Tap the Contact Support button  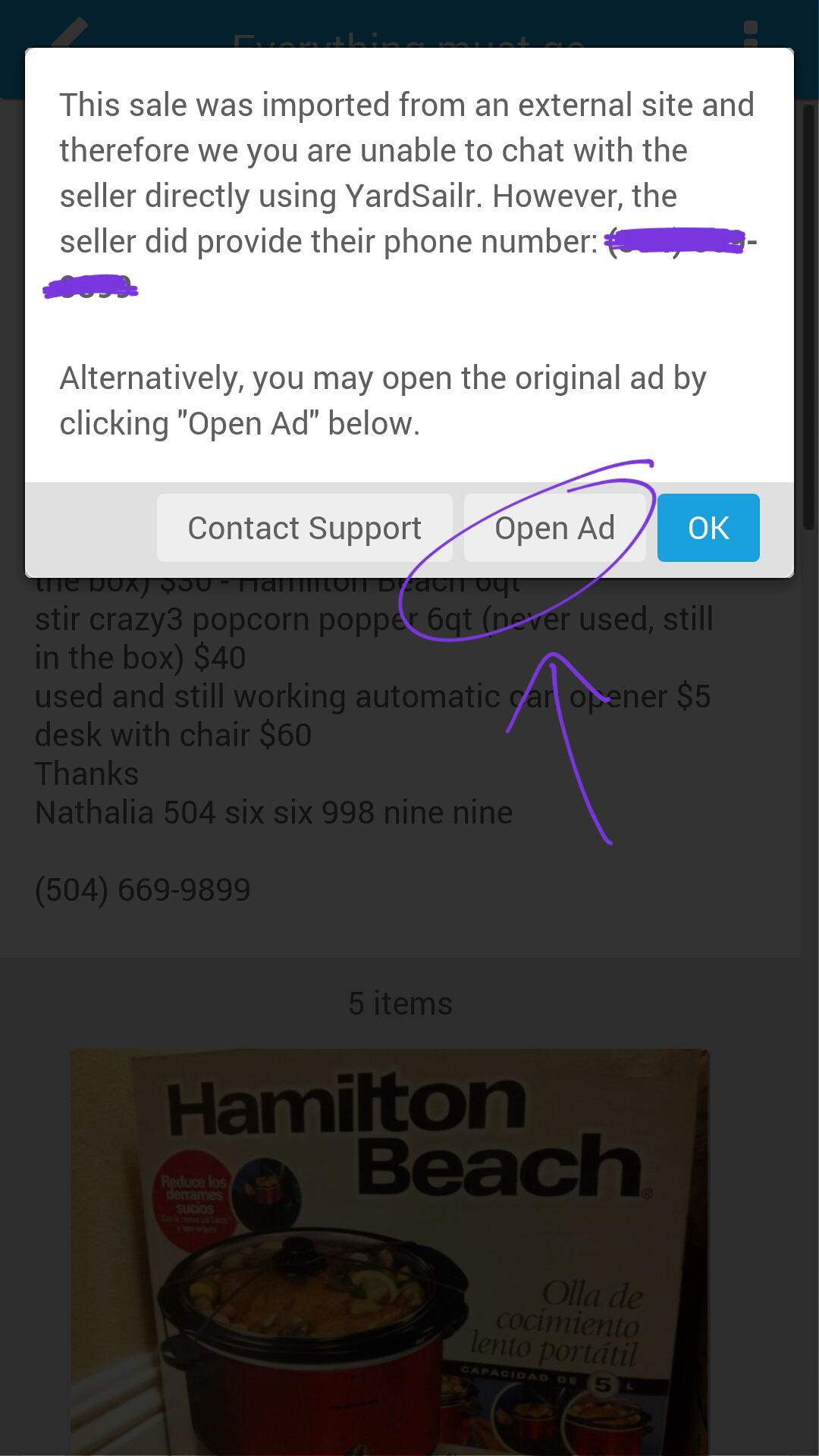(304, 528)
